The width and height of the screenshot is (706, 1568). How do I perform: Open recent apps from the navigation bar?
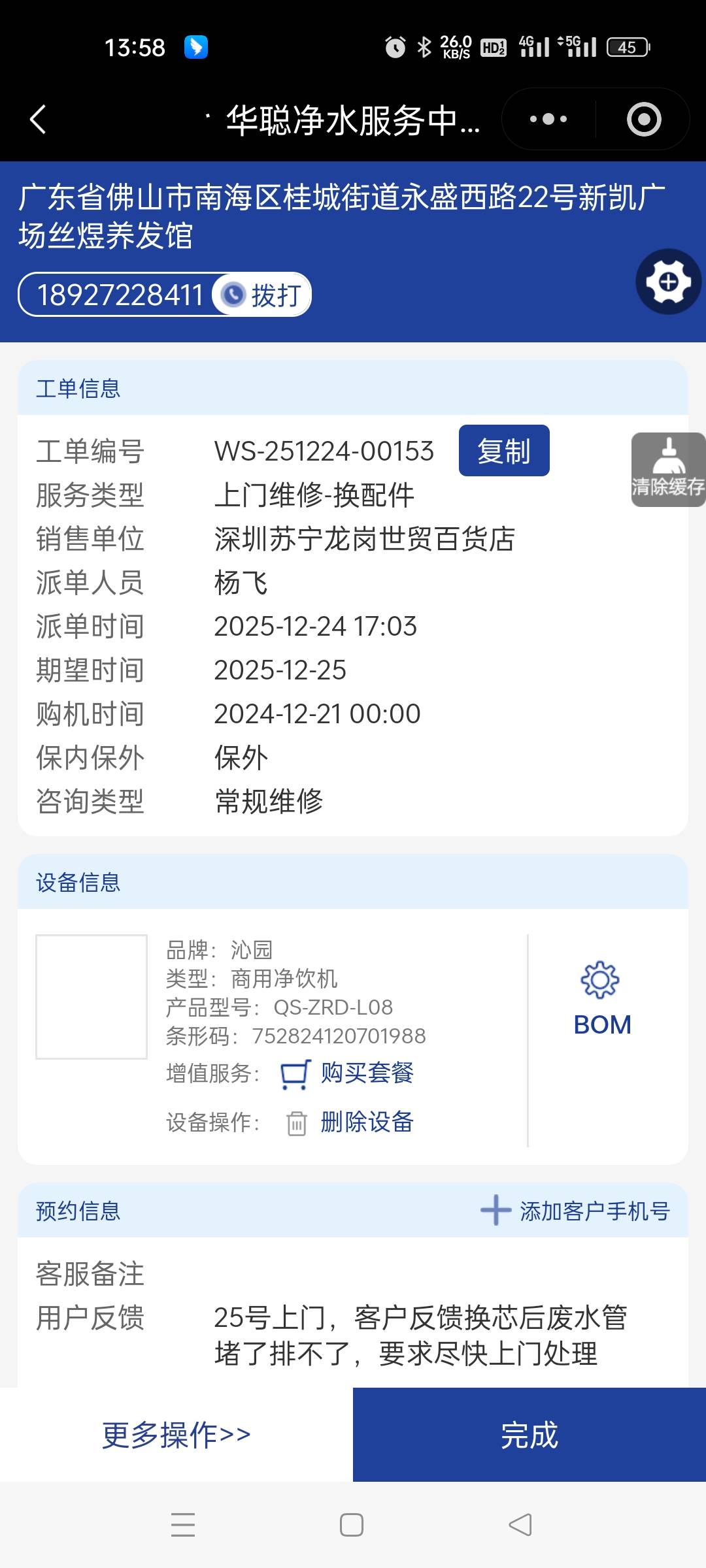(183, 1526)
